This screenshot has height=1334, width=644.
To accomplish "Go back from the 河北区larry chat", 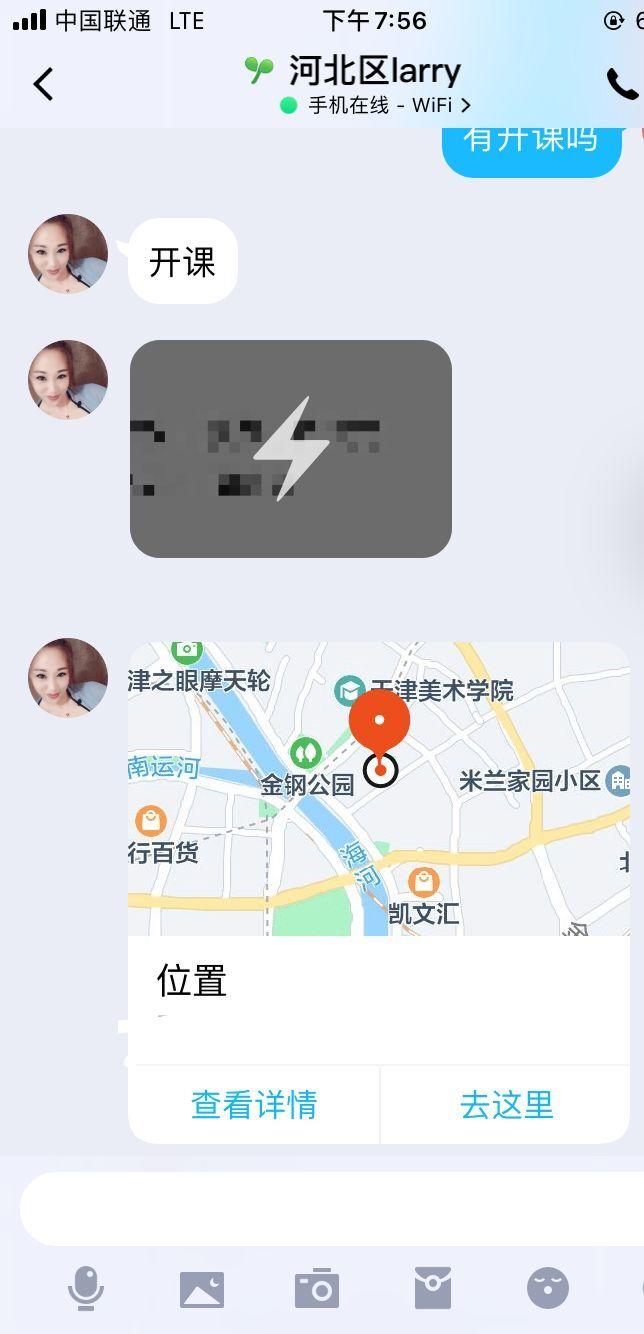I will coord(43,84).
